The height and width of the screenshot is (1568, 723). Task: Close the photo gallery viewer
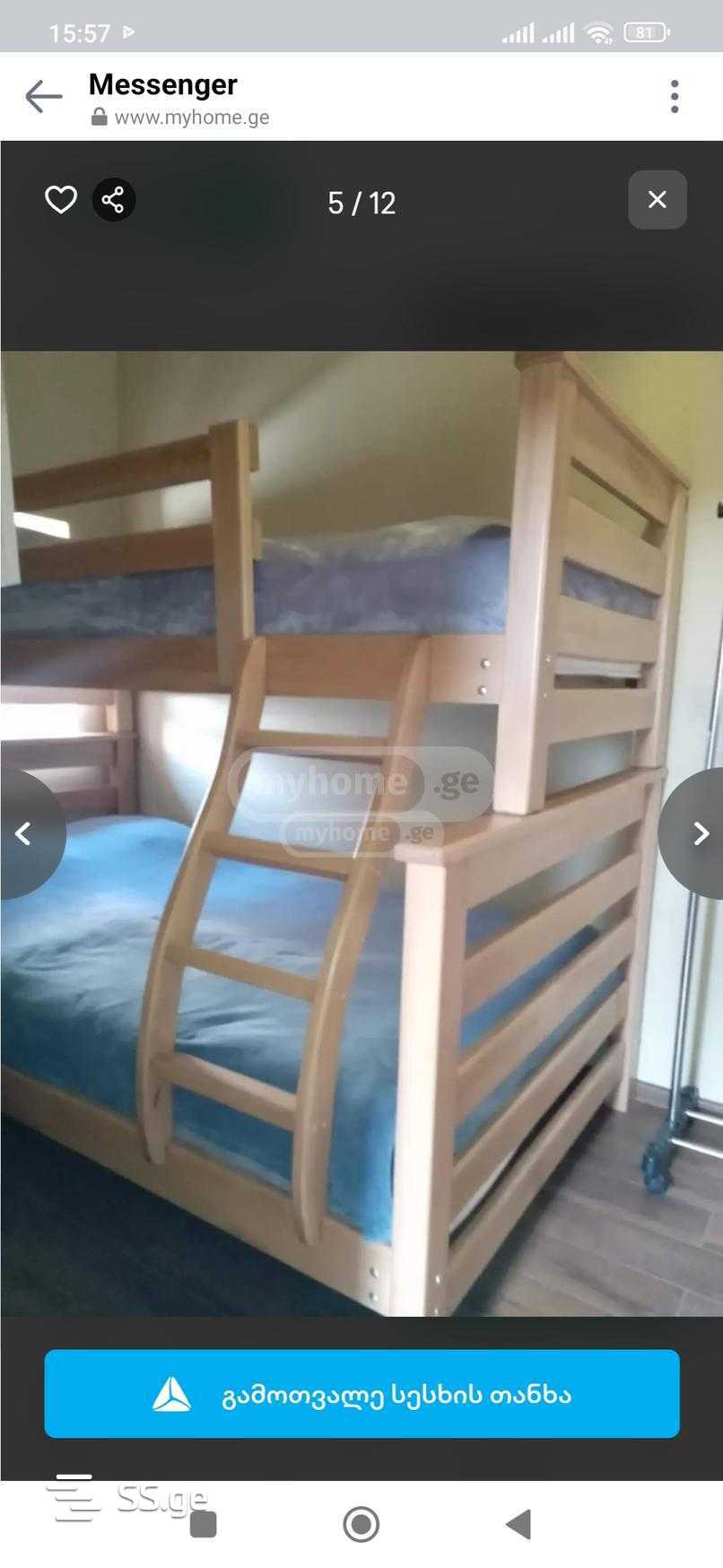click(657, 200)
